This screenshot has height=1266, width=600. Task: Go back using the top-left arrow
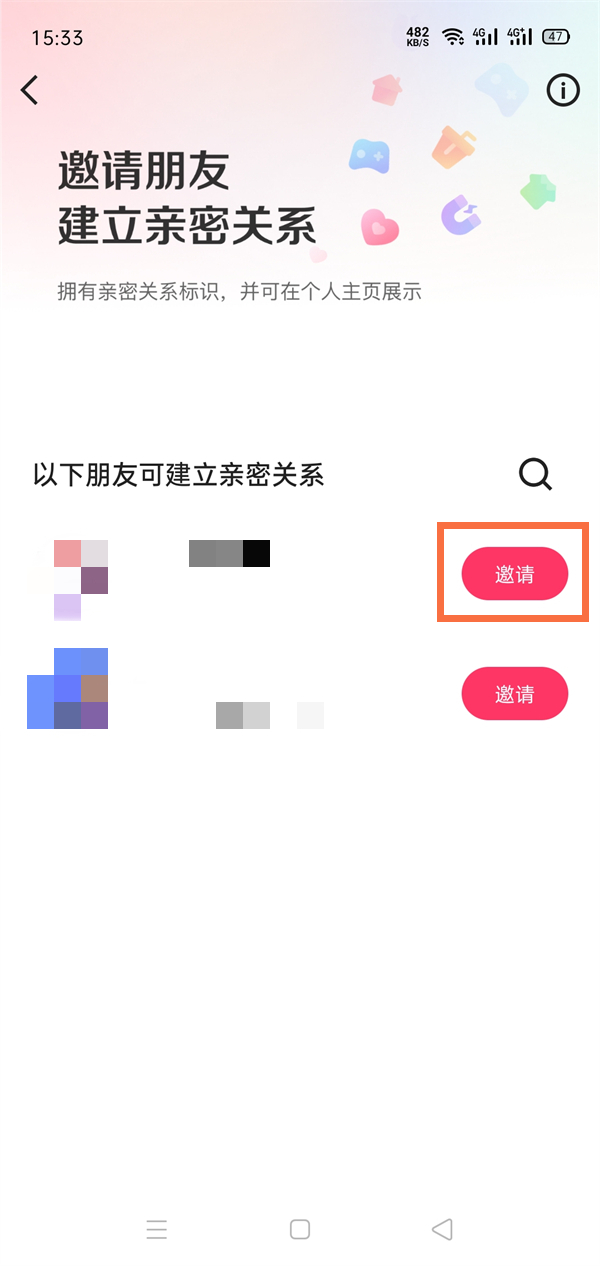click(30, 90)
